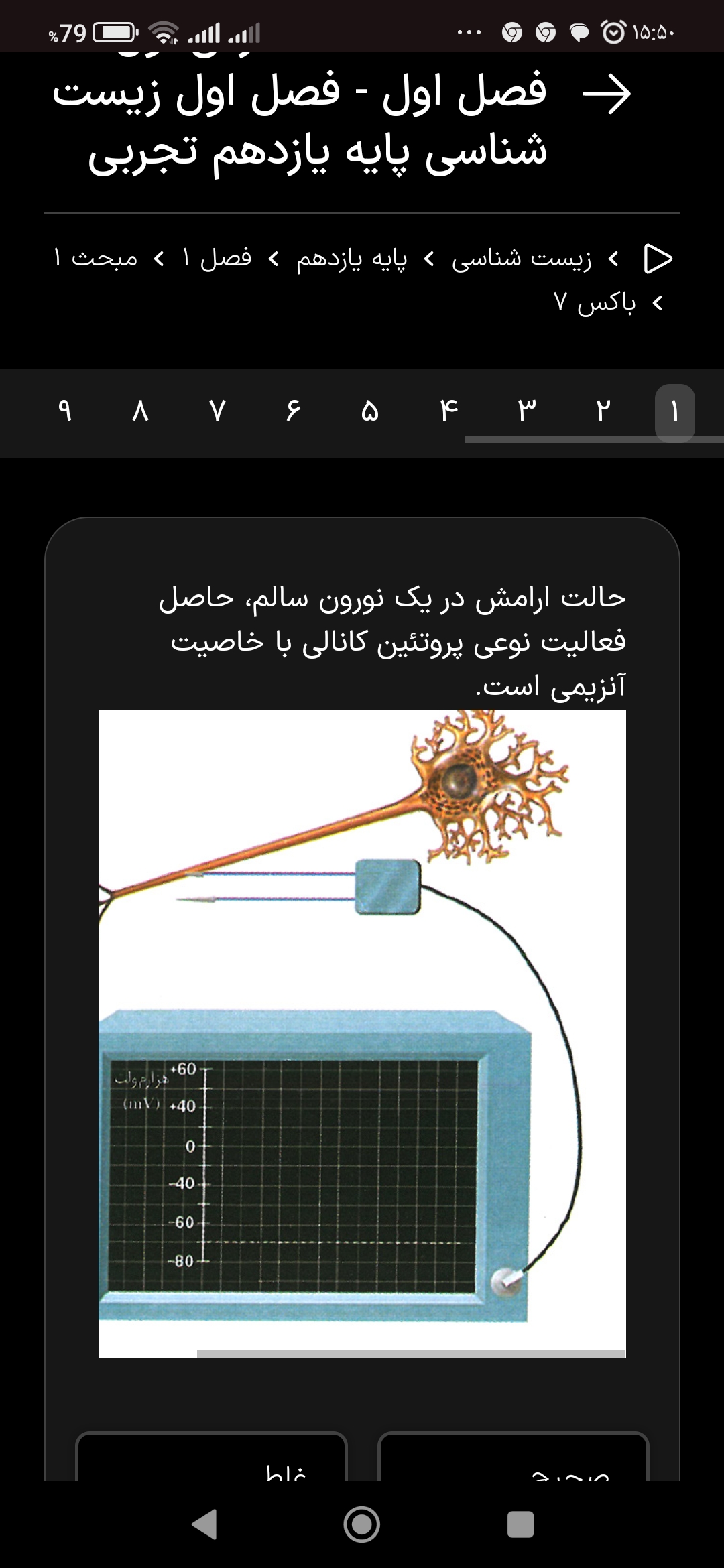Jump to question number ۴

tap(448, 411)
